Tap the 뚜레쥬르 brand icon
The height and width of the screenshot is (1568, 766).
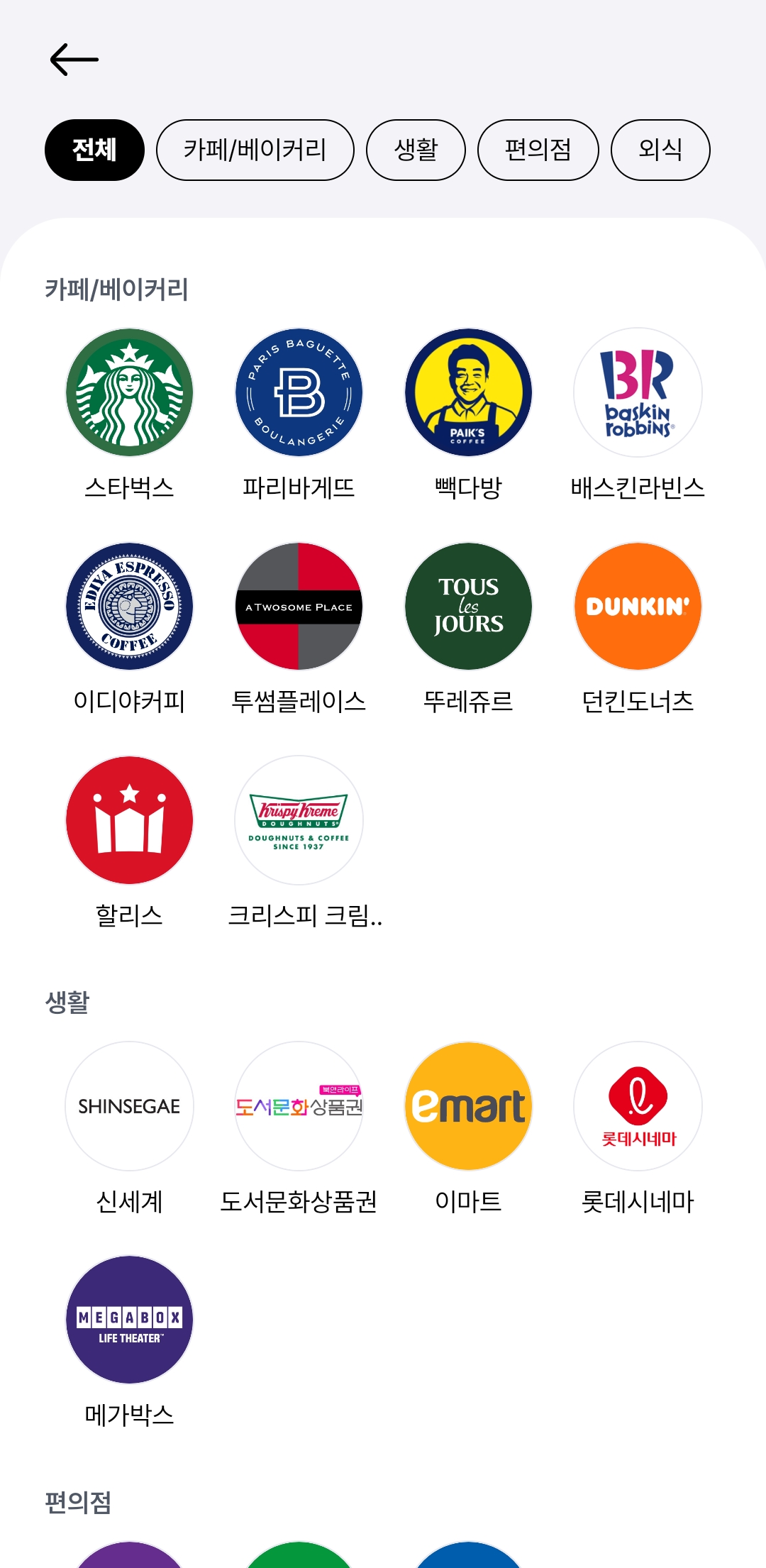tap(468, 607)
